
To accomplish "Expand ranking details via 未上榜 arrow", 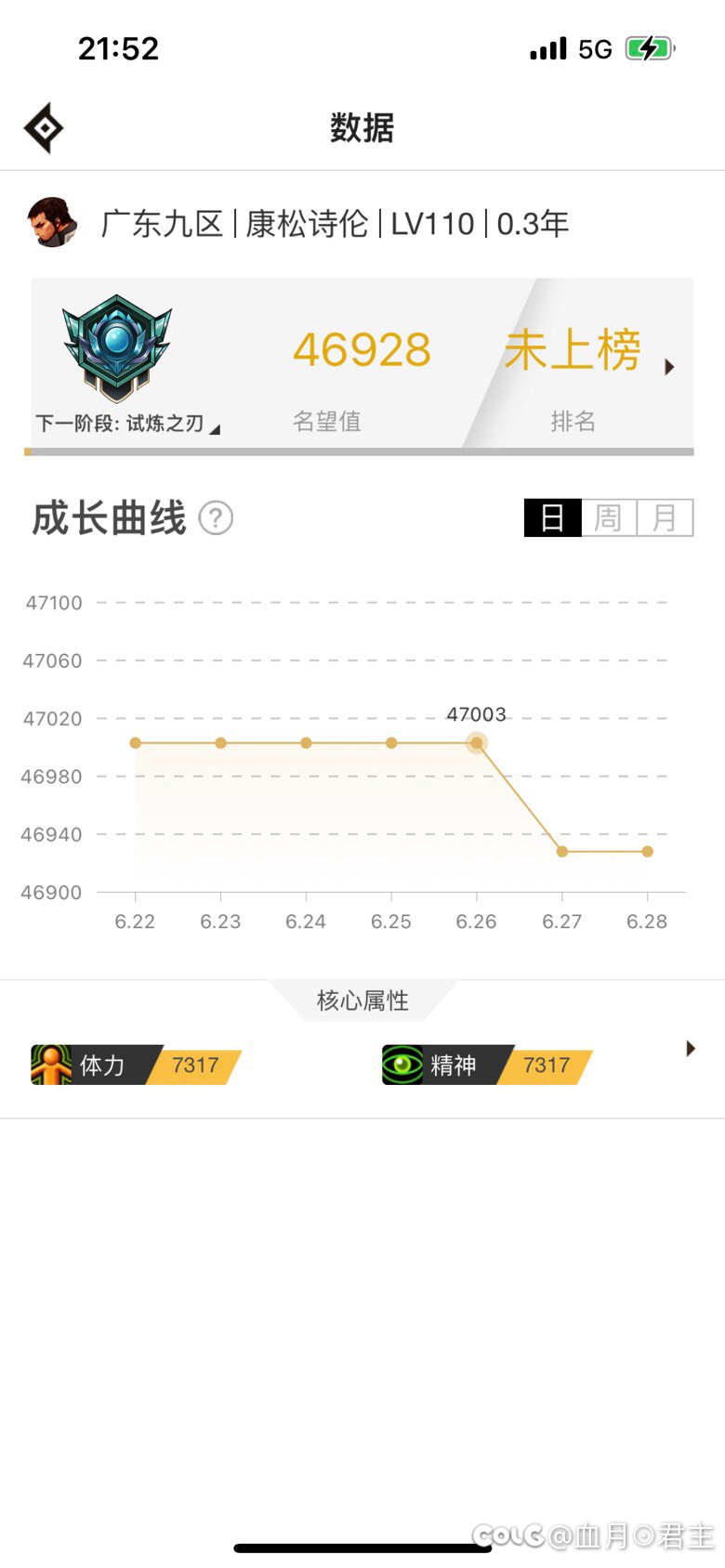I will click(x=670, y=367).
